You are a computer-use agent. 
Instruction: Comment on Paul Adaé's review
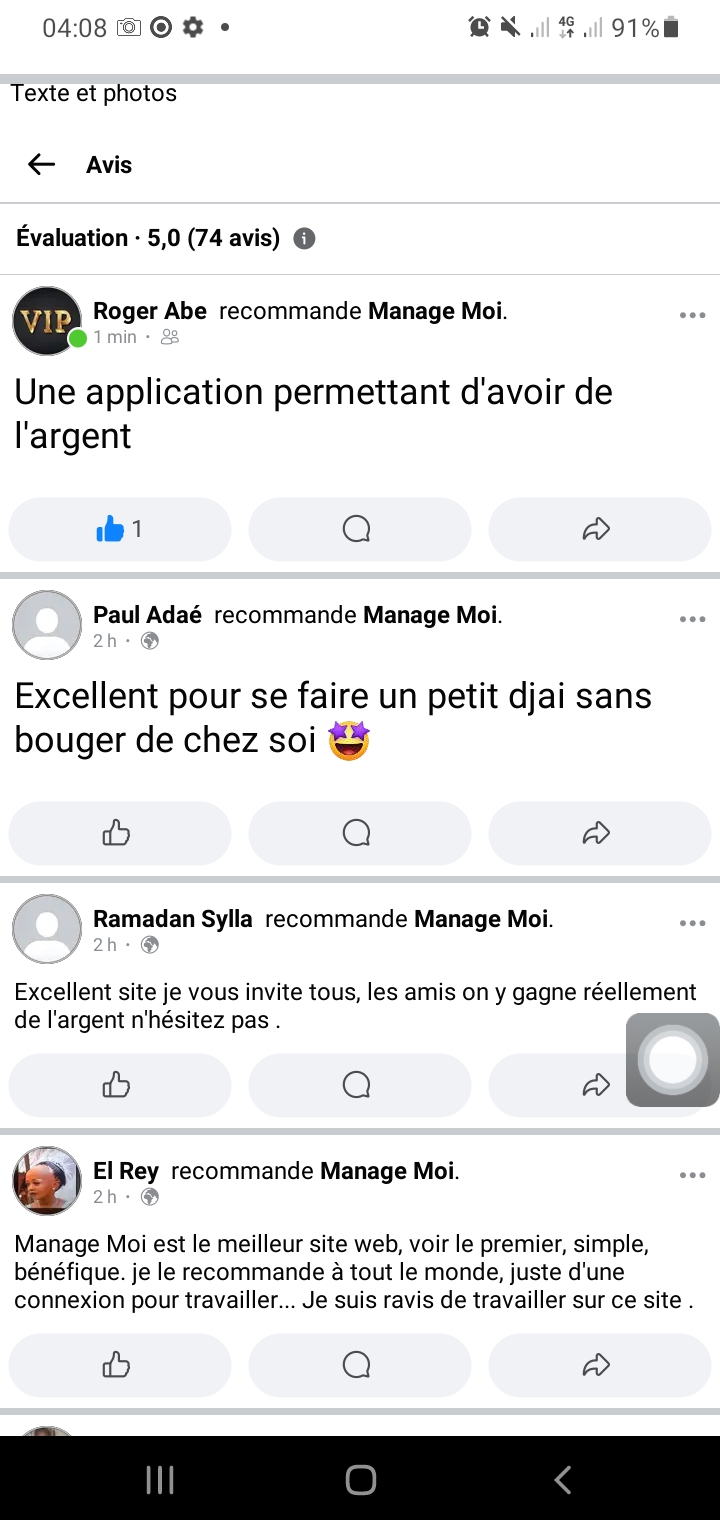pos(358,833)
